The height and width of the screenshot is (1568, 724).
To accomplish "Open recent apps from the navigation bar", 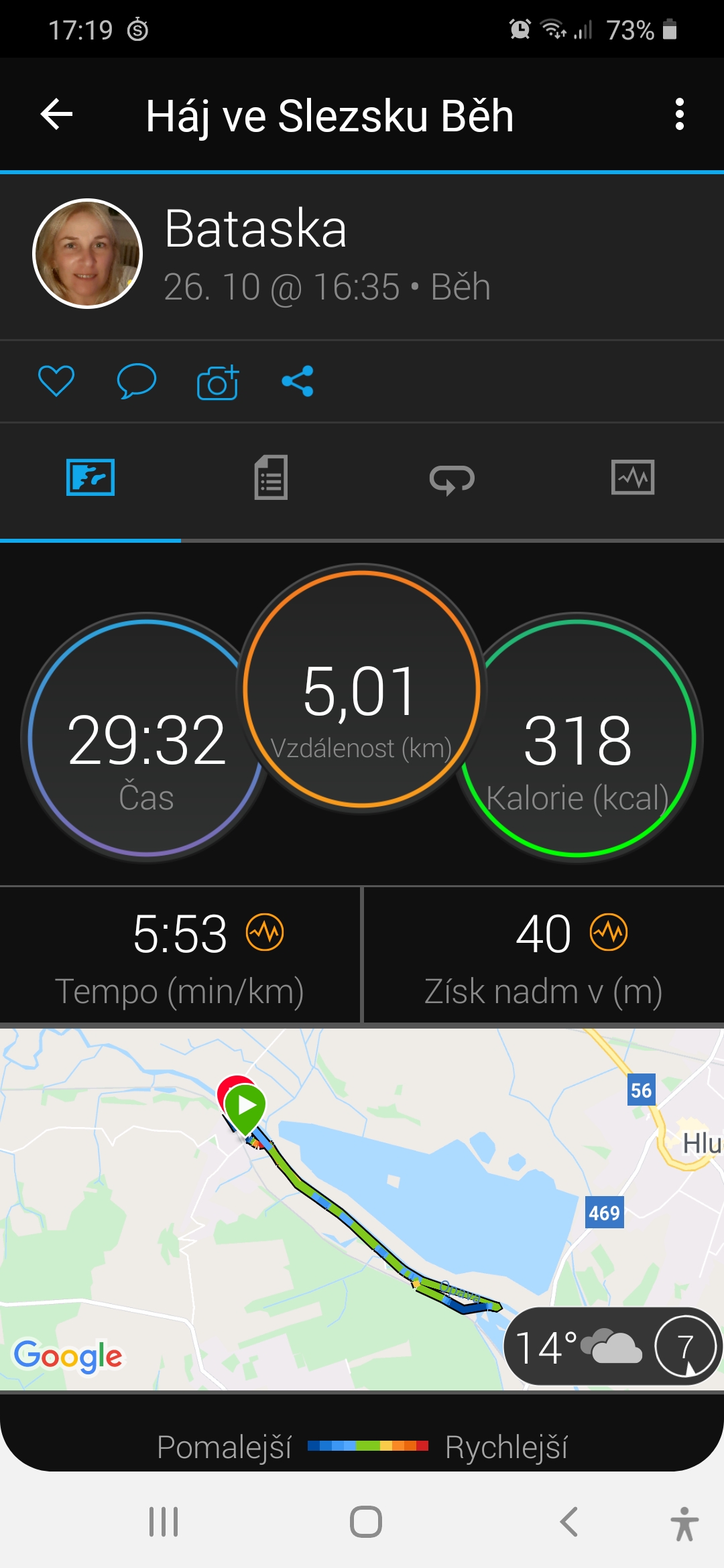I will click(x=164, y=1521).
